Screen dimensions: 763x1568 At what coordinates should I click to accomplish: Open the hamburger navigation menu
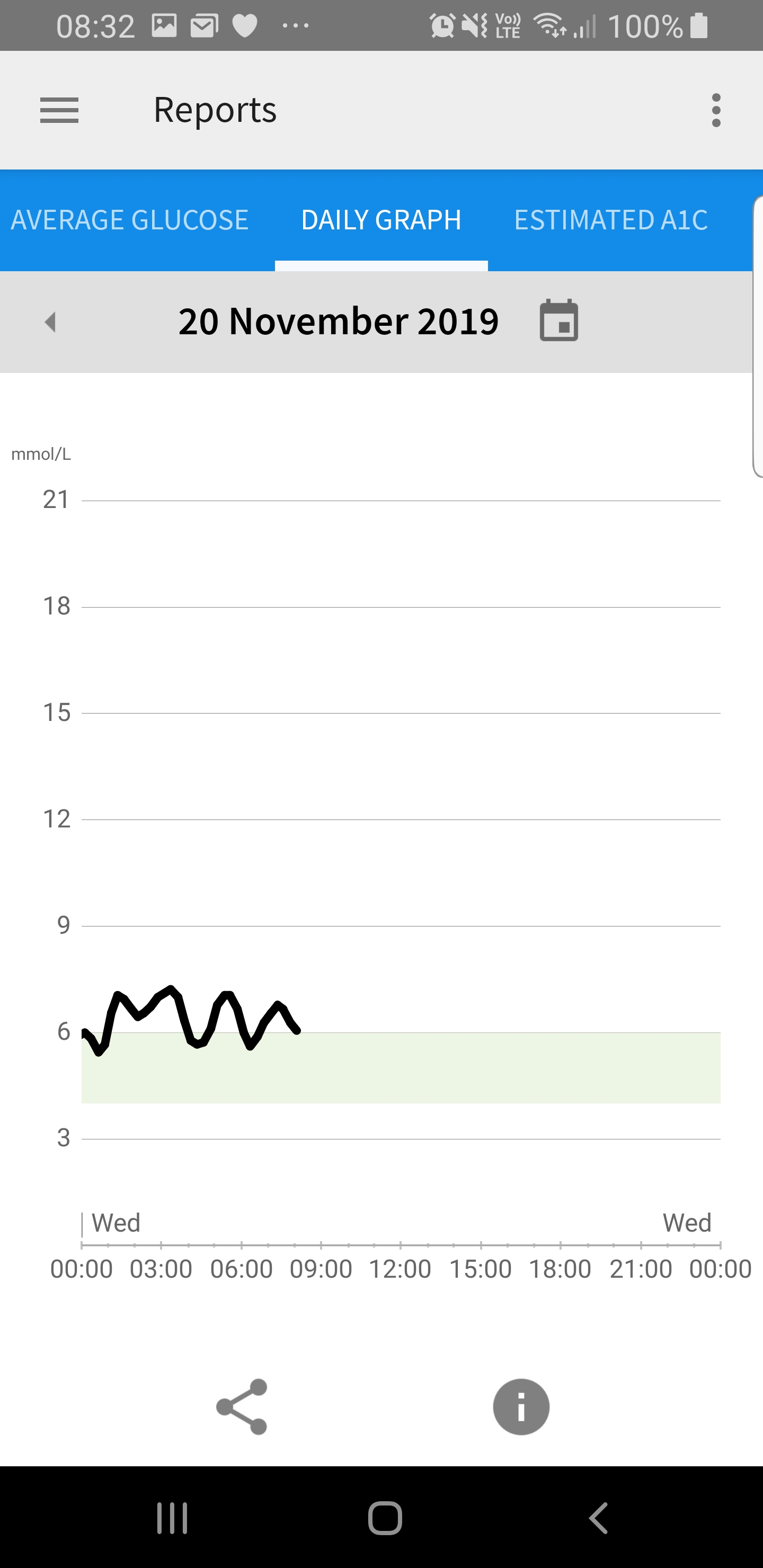59,110
